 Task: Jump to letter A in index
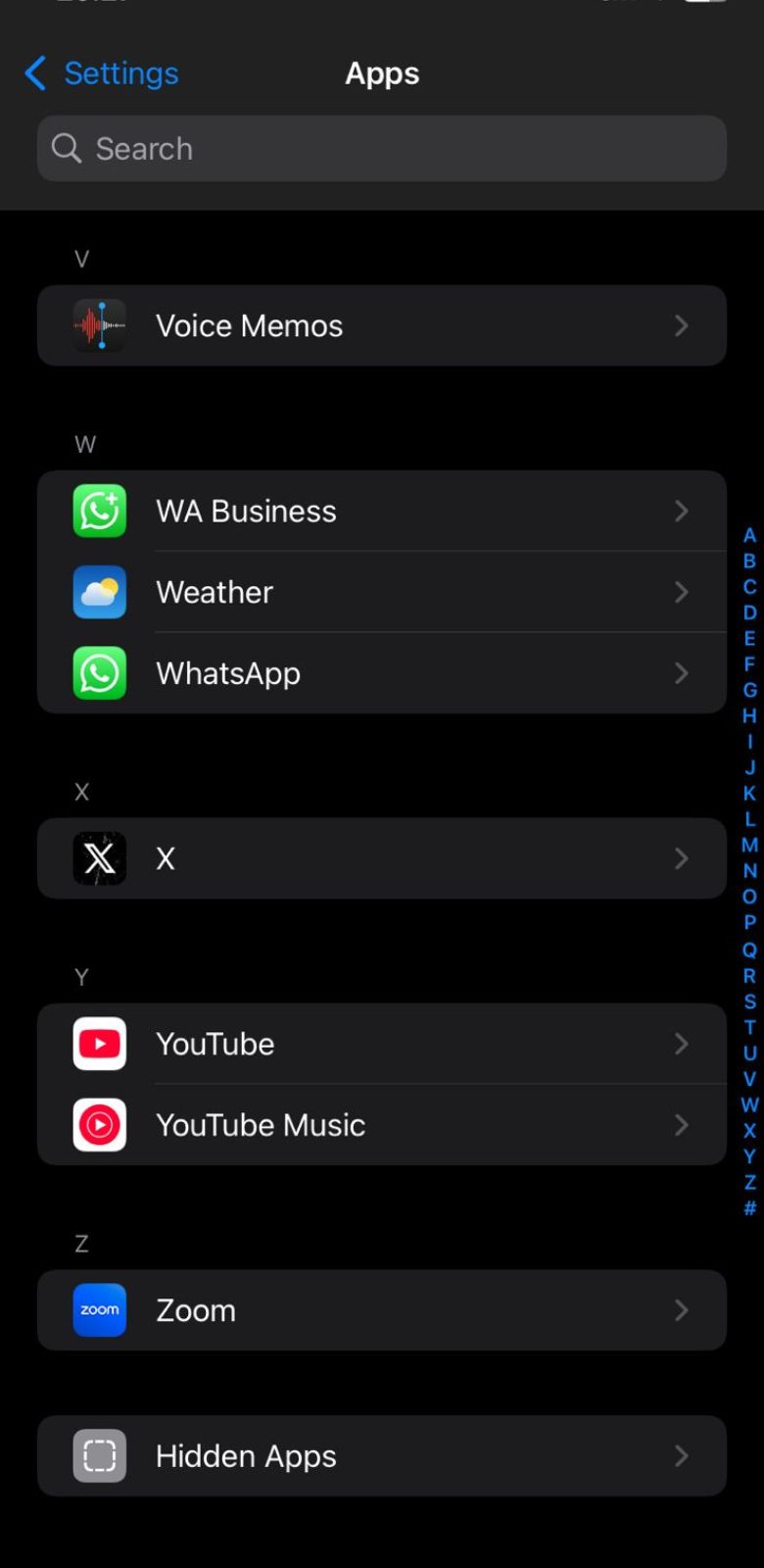(749, 535)
